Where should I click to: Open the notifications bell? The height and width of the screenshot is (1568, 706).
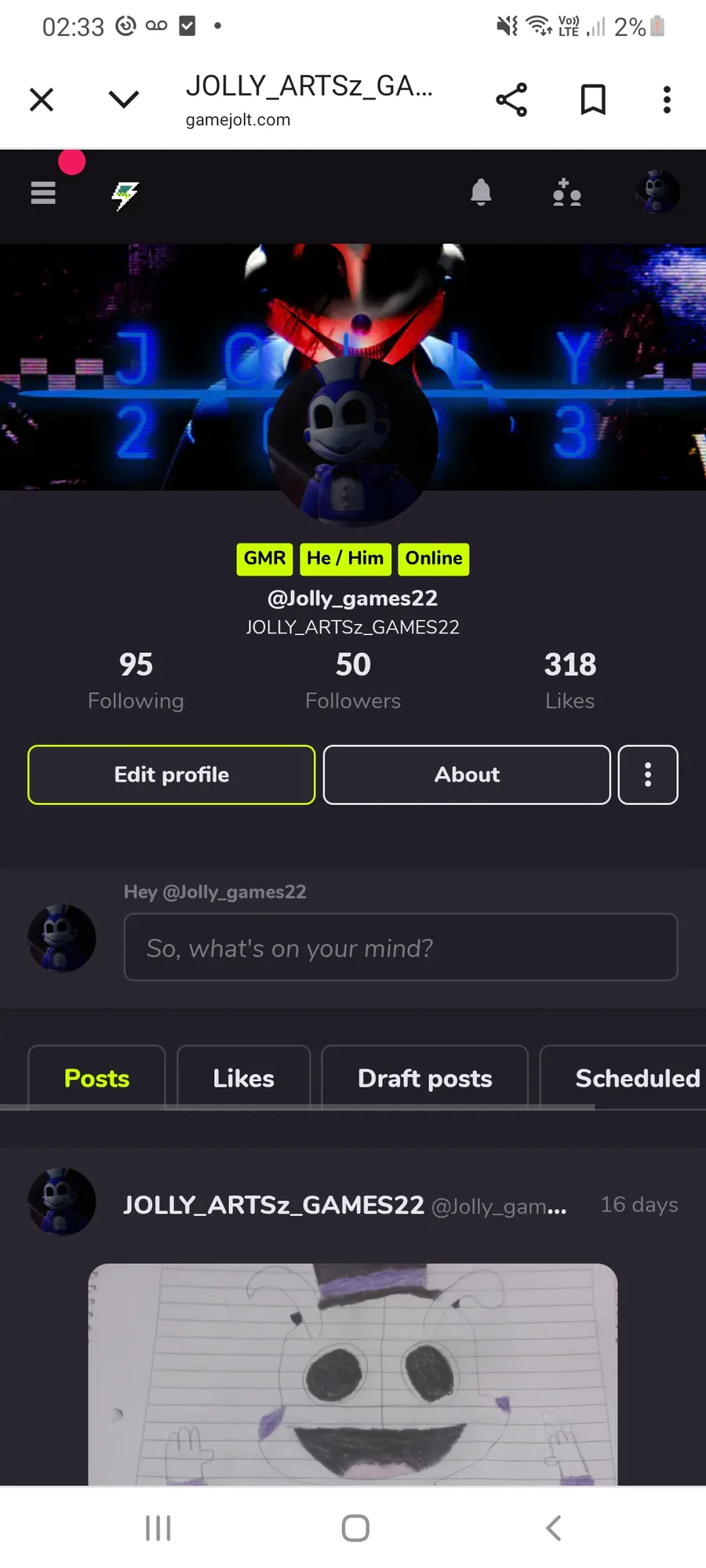pos(481,192)
